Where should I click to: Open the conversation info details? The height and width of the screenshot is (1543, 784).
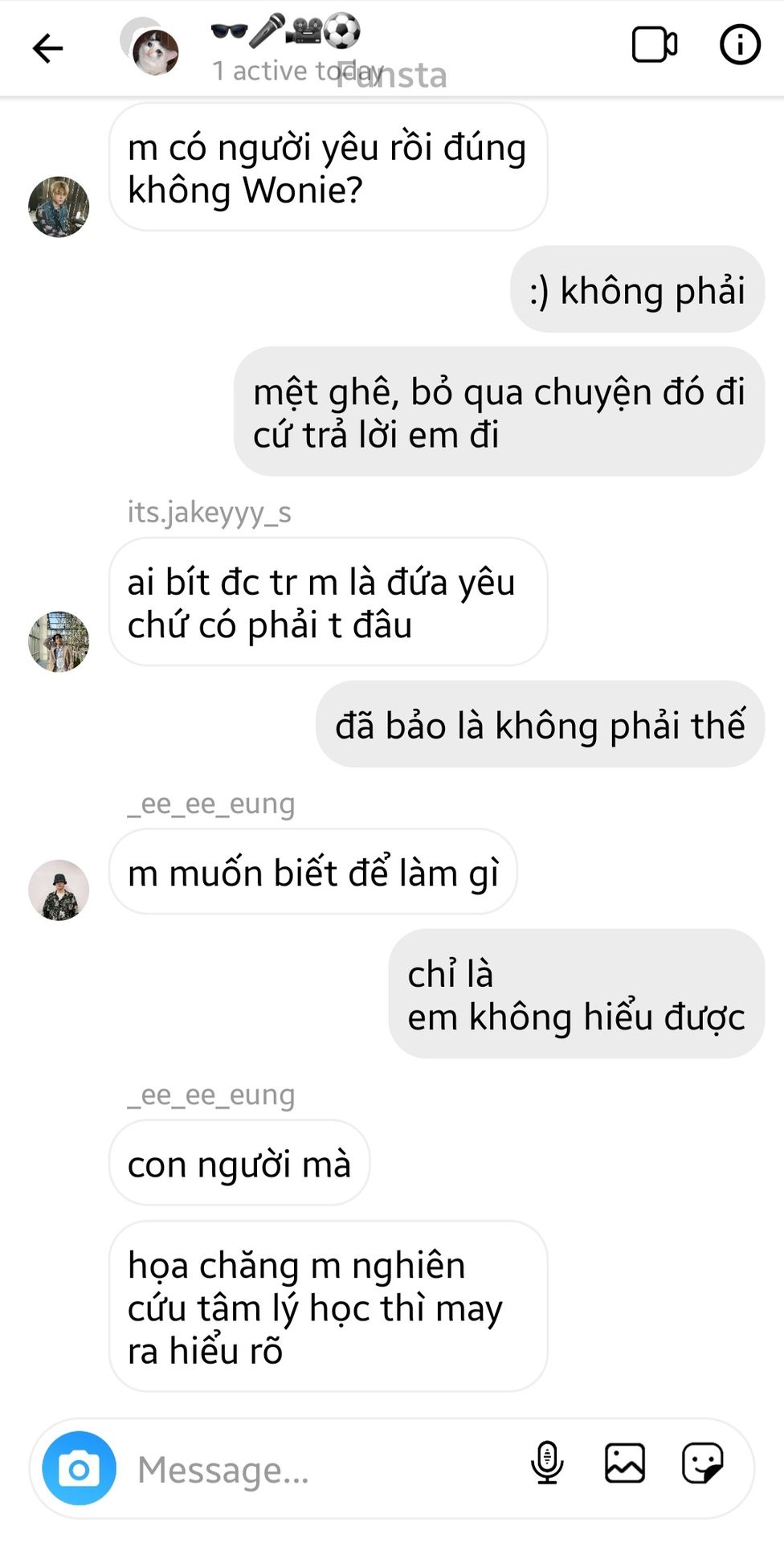coord(739,45)
